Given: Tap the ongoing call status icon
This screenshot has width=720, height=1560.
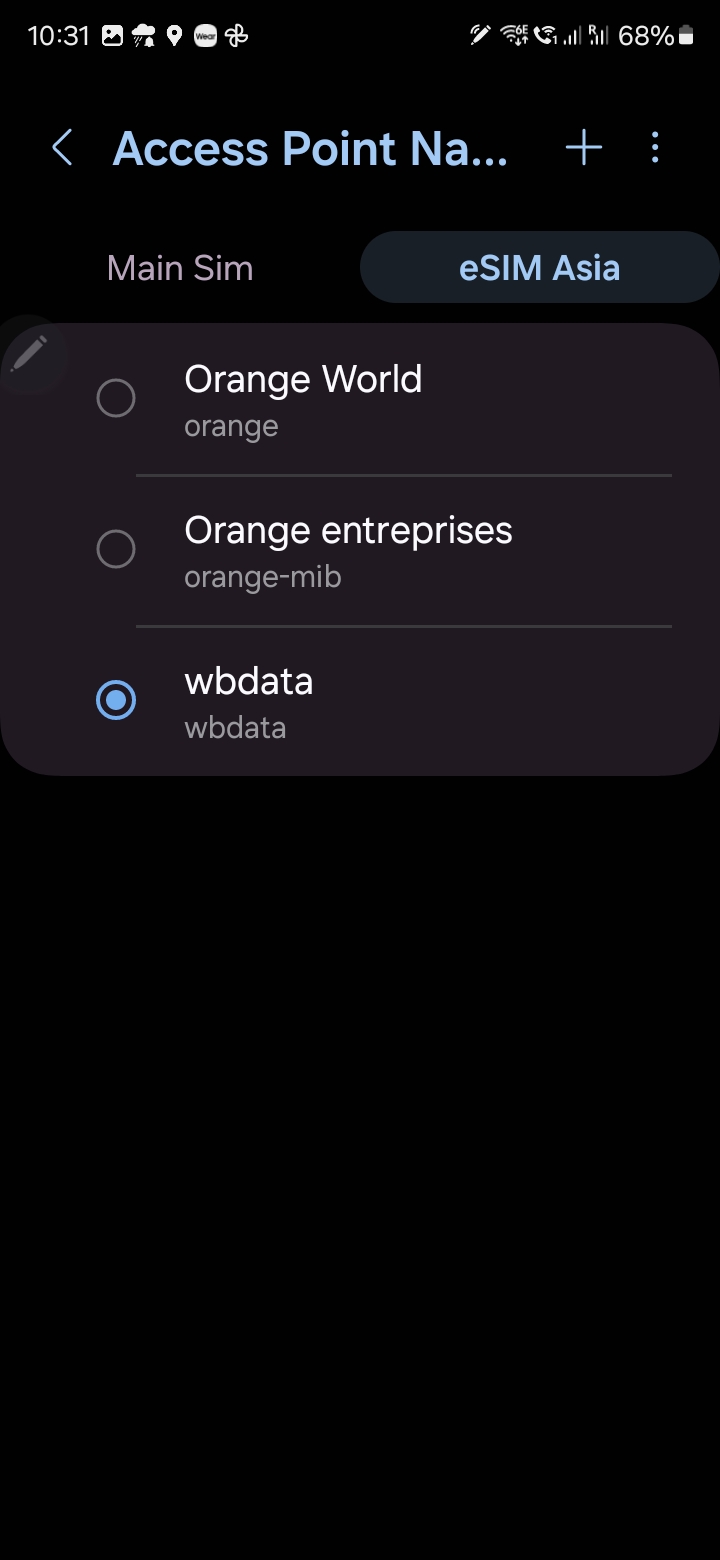Looking at the screenshot, I should (x=547, y=35).
